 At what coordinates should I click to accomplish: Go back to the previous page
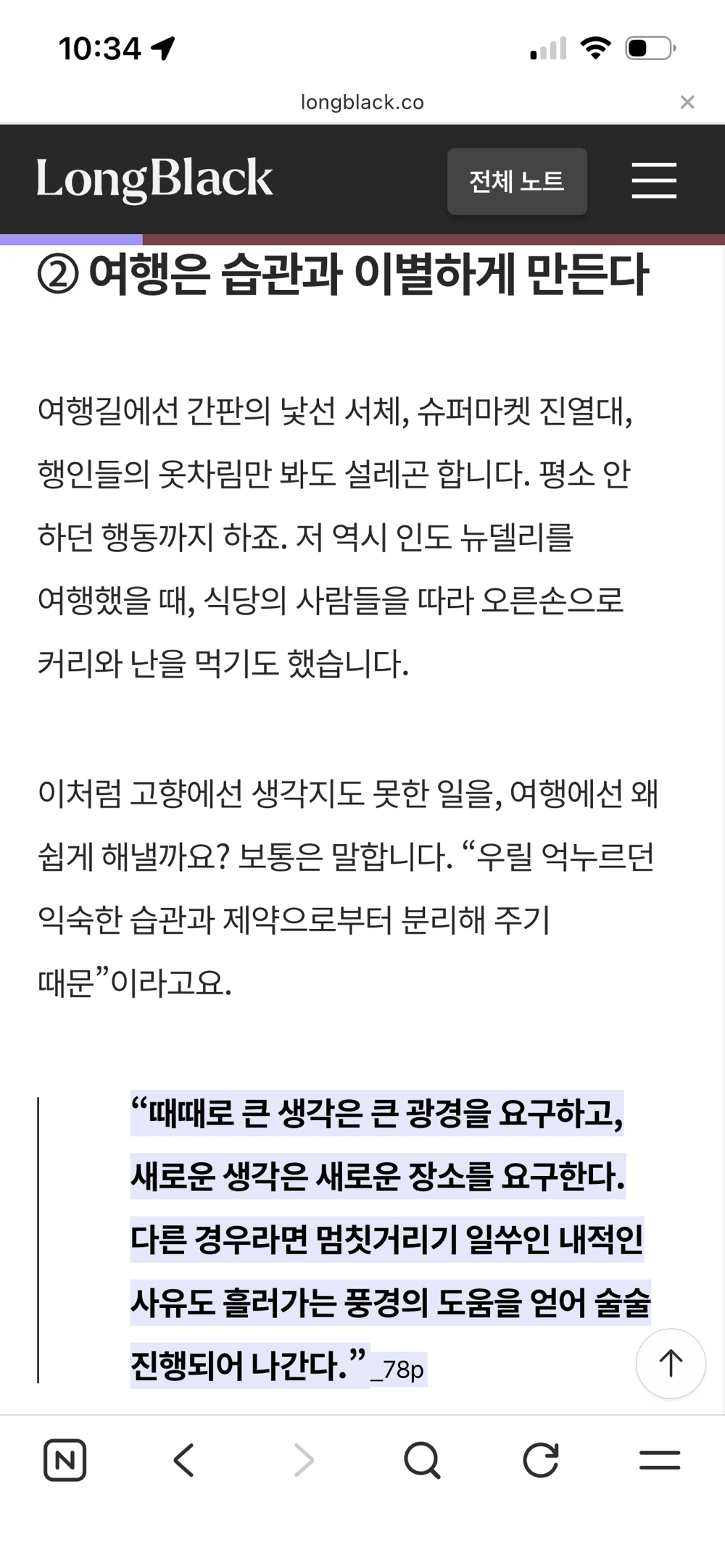(184, 1460)
